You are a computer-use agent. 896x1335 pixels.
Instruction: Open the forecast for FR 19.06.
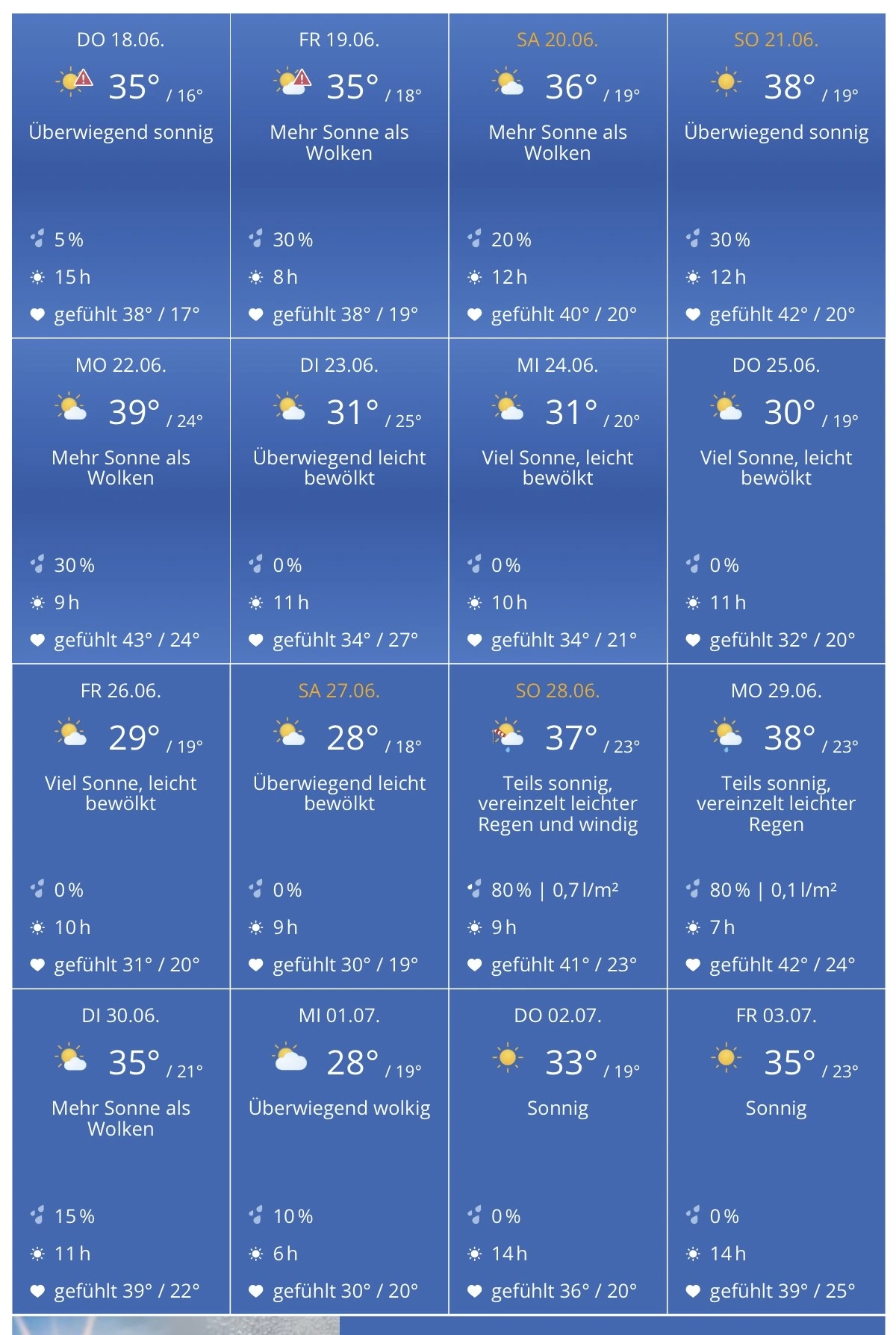pyautogui.click(x=339, y=175)
